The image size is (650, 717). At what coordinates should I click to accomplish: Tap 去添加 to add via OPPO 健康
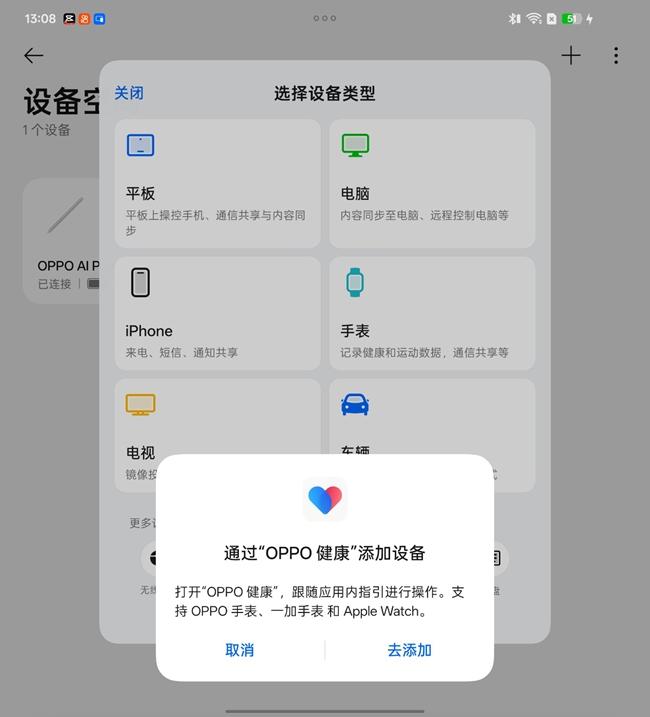pyautogui.click(x=409, y=650)
